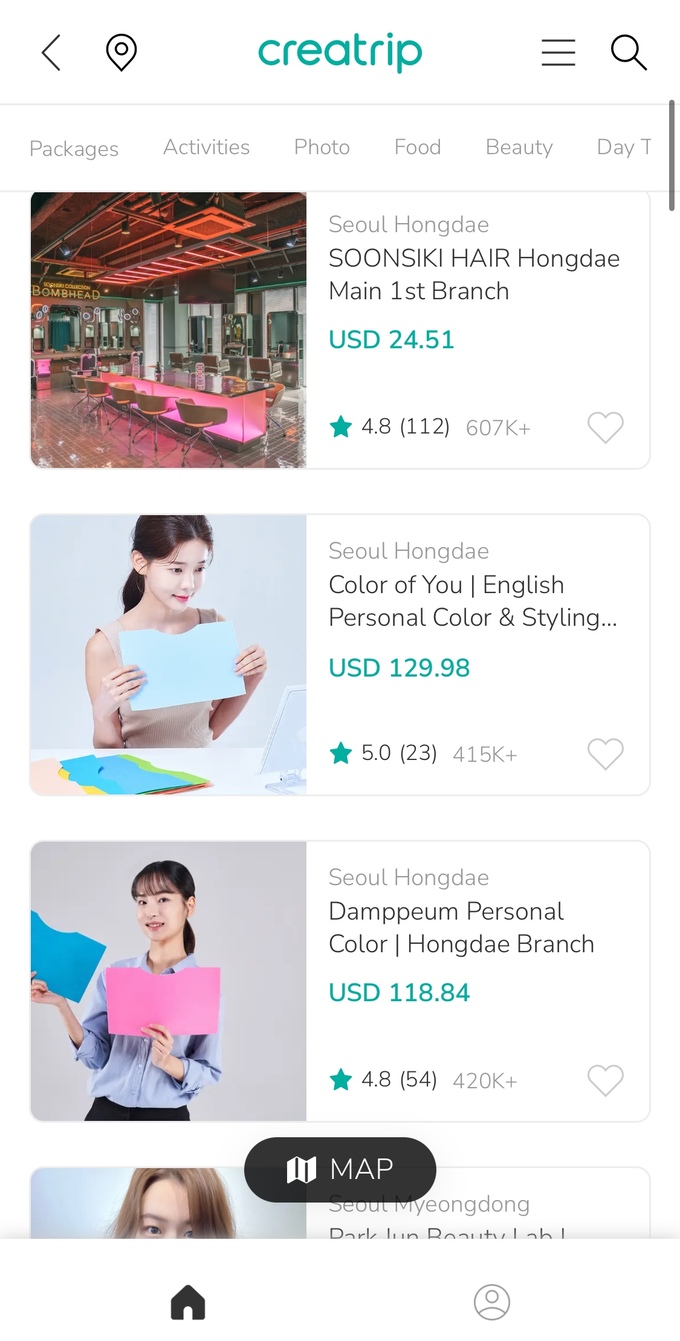Open the hamburger menu
This screenshot has width=680, height=1341.
coord(558,52)
